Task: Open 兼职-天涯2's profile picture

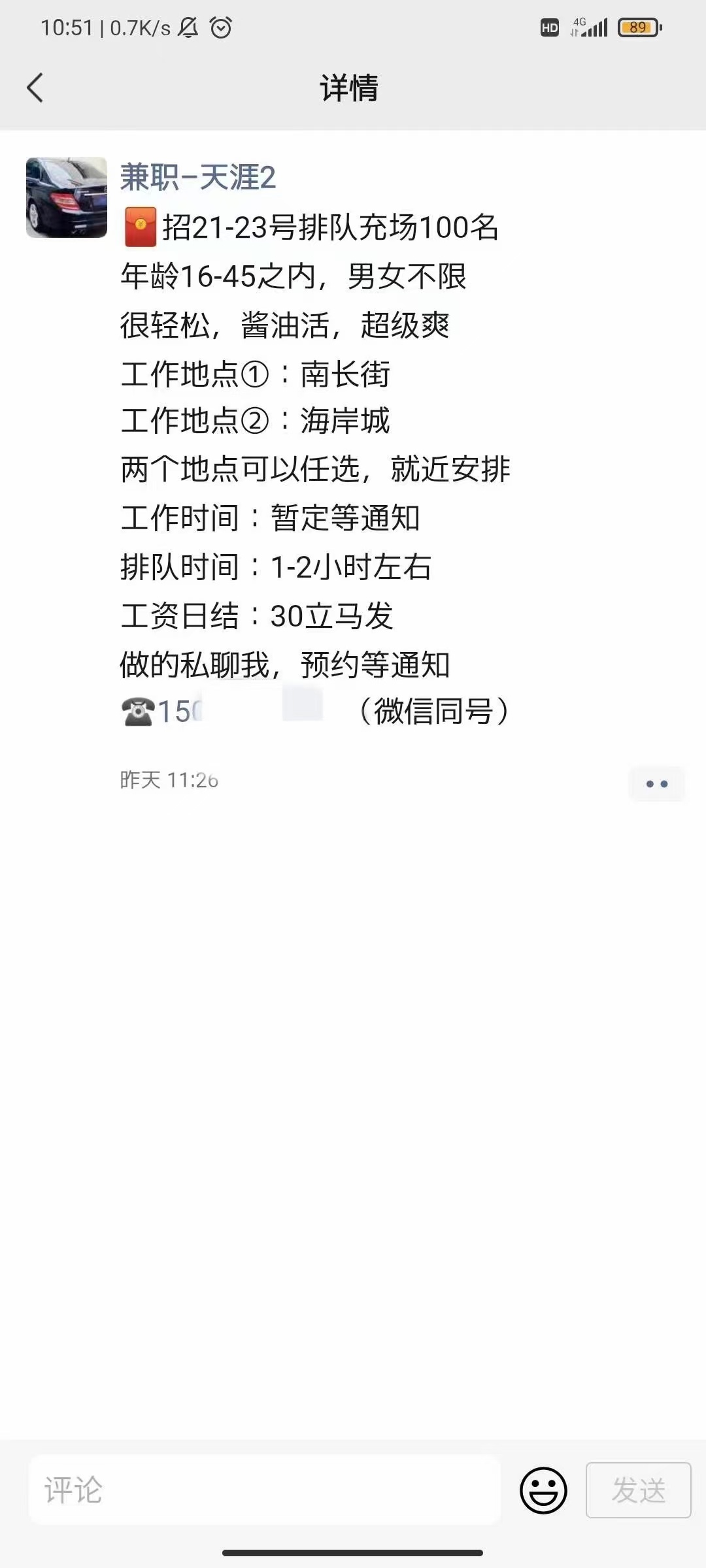Action: (x=67, y=197)
